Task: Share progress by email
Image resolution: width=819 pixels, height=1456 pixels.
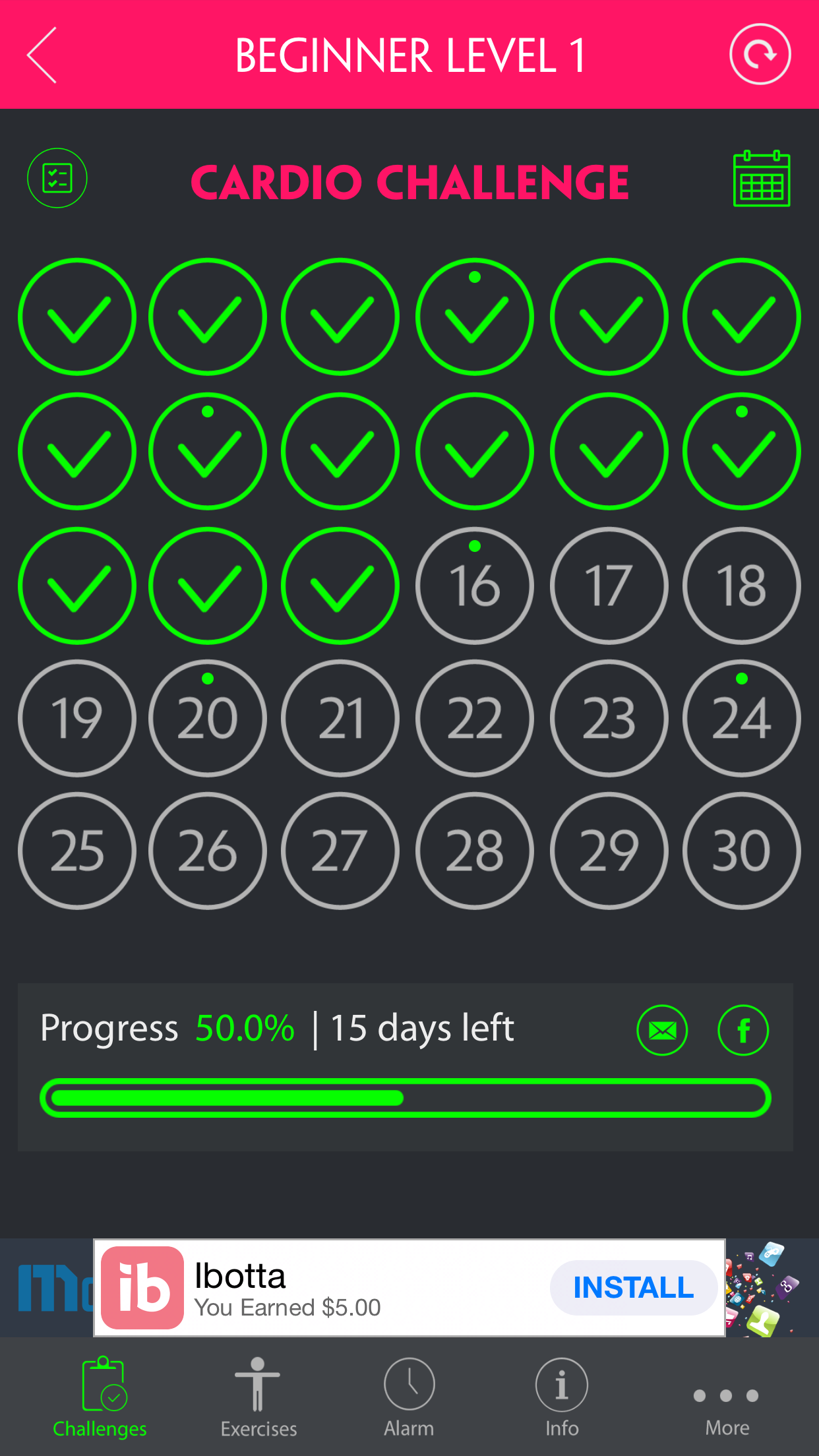Action: tap(662, 1030)
